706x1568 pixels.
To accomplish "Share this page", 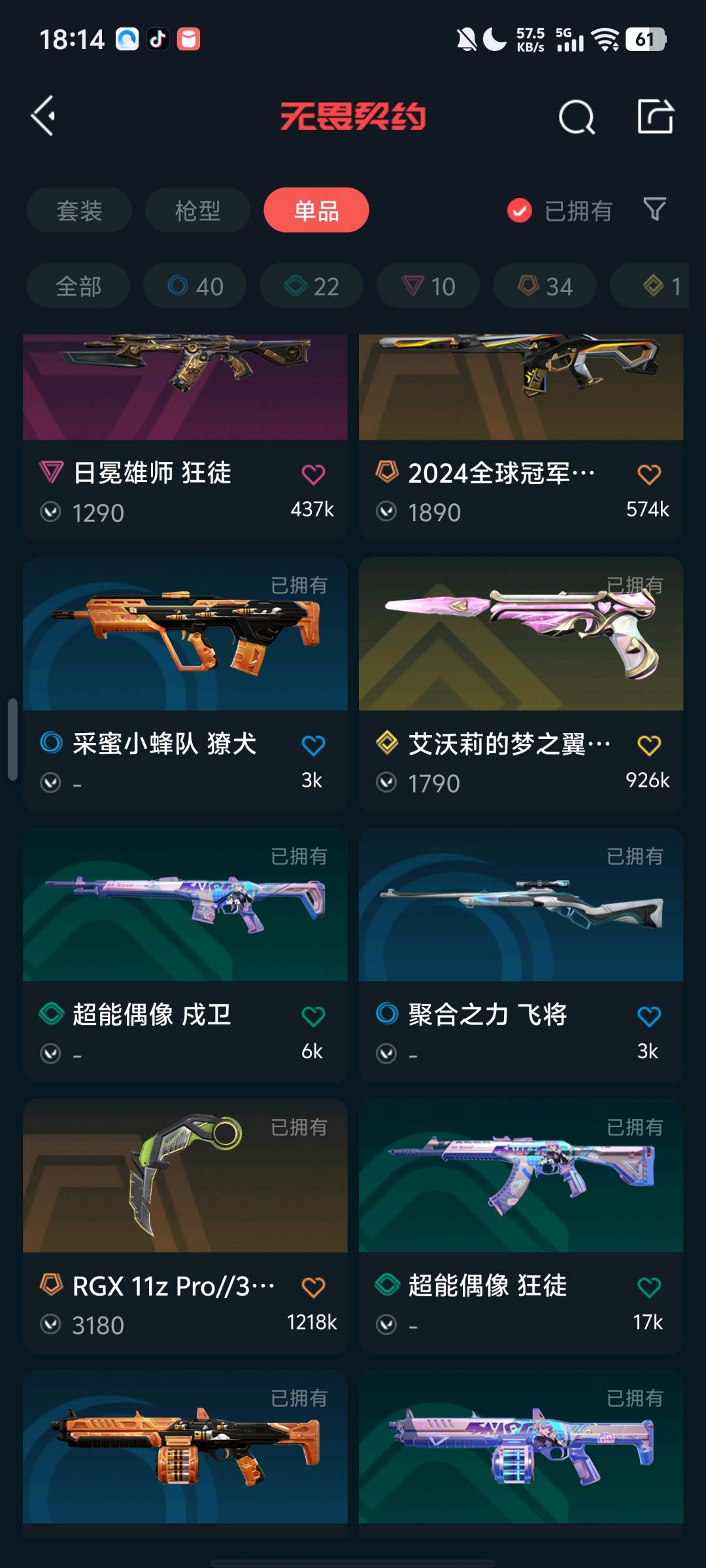I will [x=655, y=118].
